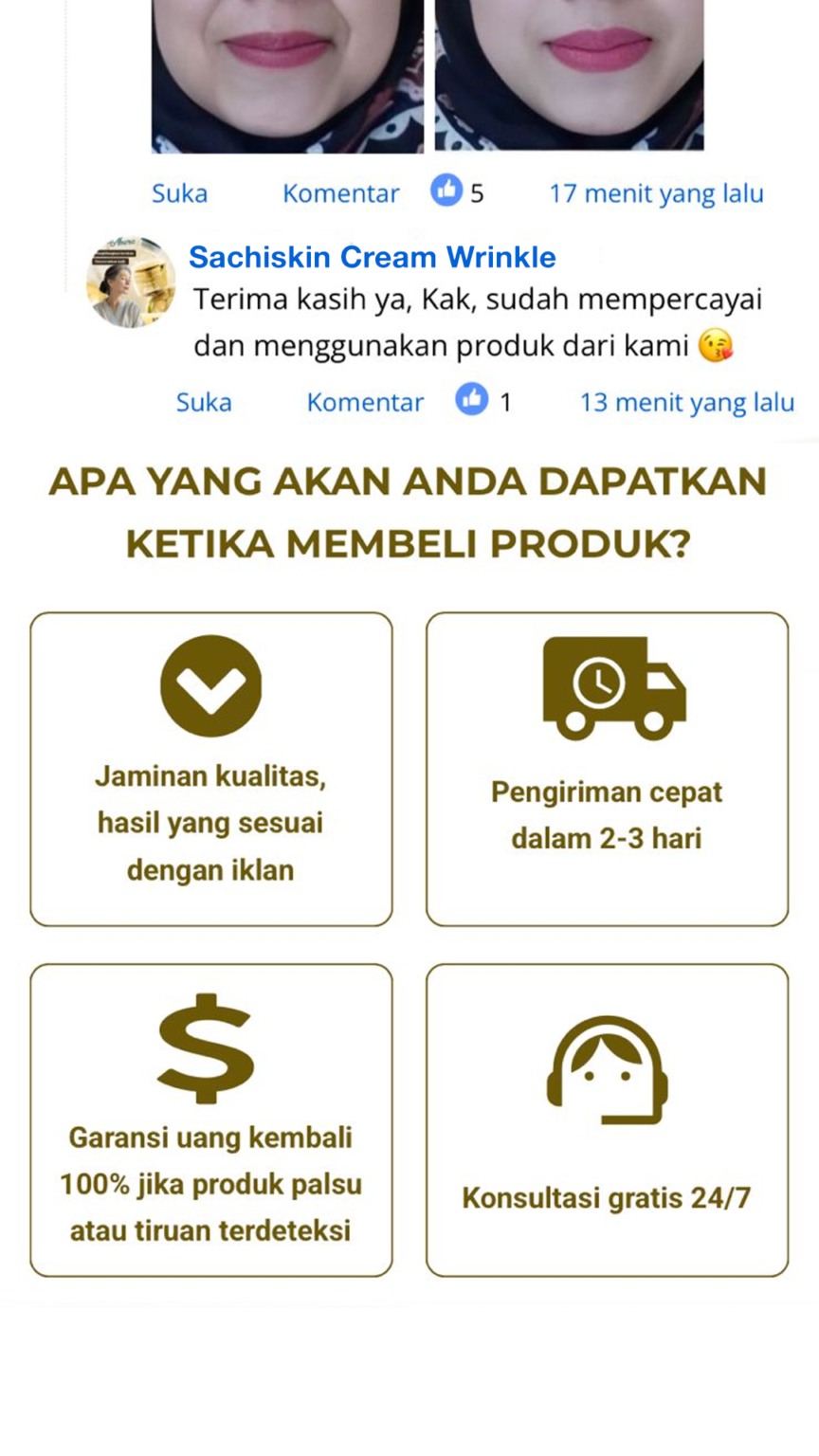This screenshot has height=1456, width=819.
Task: Tap Suka under the 17 menit comment
Action: click(x=179, y=193)
